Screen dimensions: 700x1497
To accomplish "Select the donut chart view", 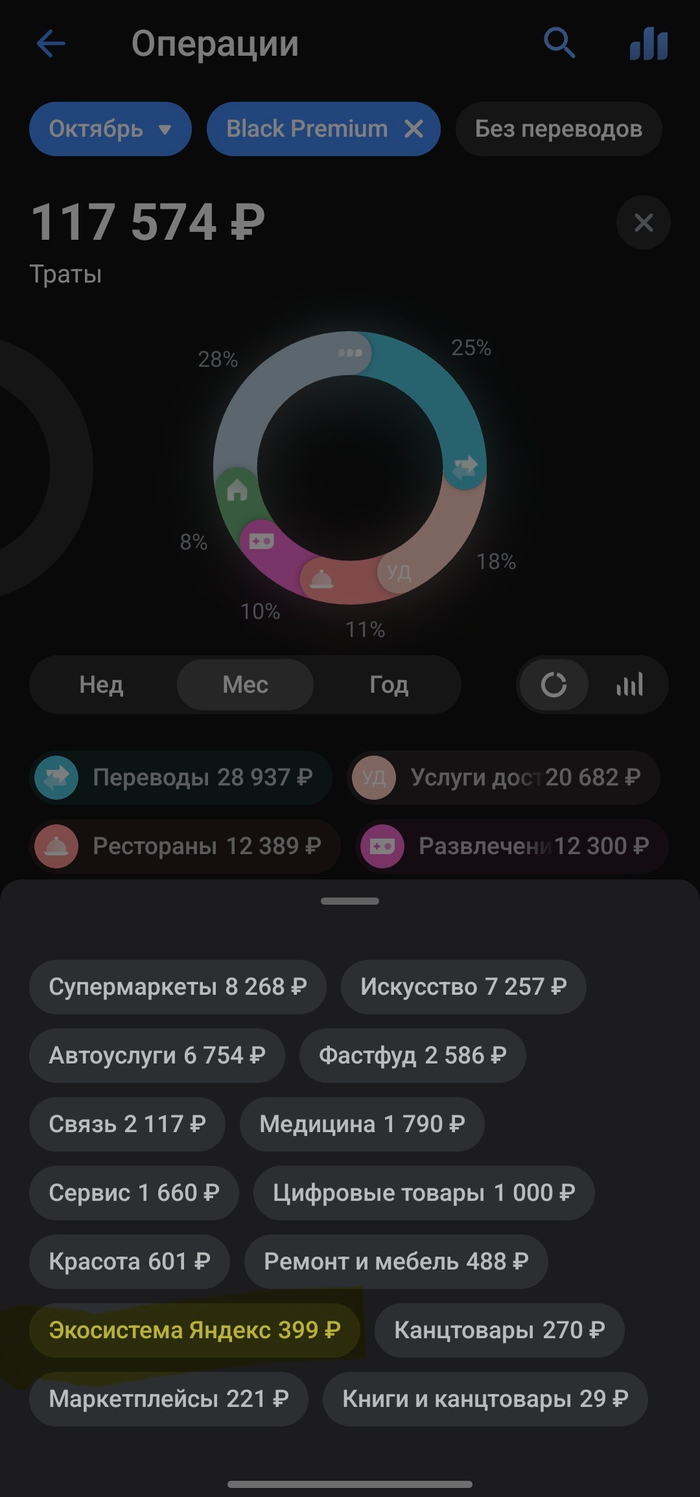I will coord(553,685).
